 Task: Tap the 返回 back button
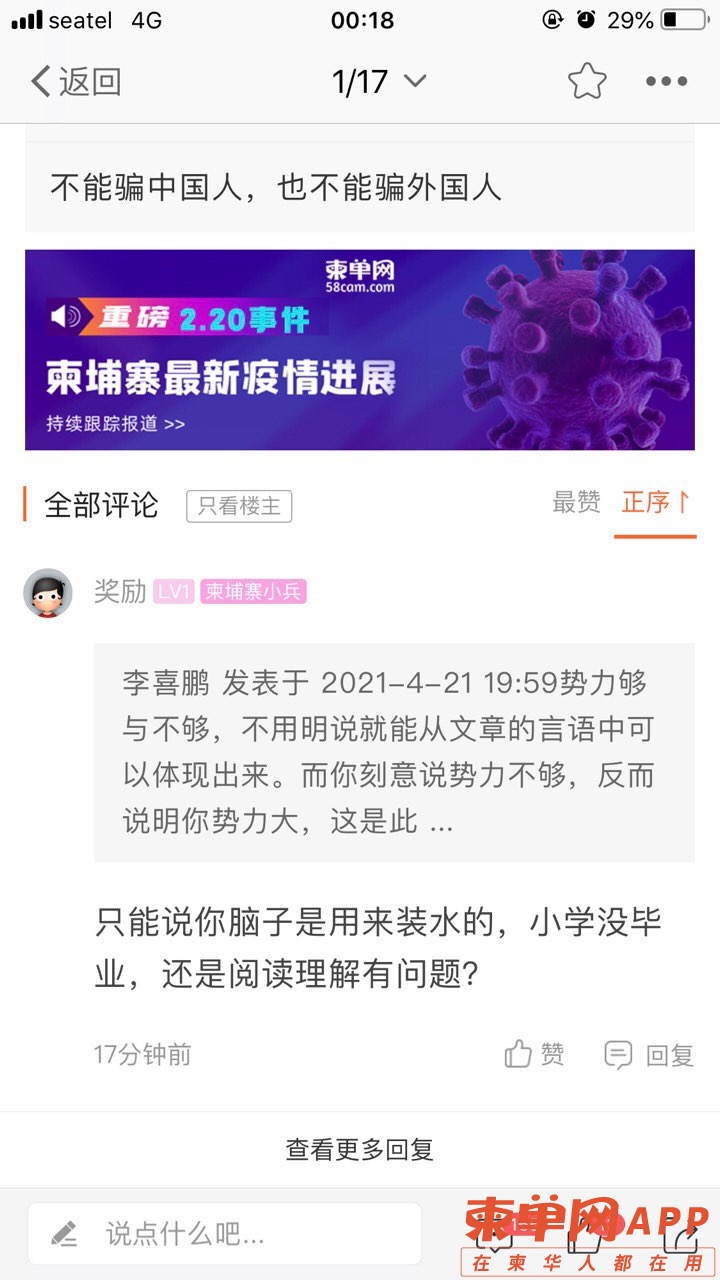coord(76,82)
